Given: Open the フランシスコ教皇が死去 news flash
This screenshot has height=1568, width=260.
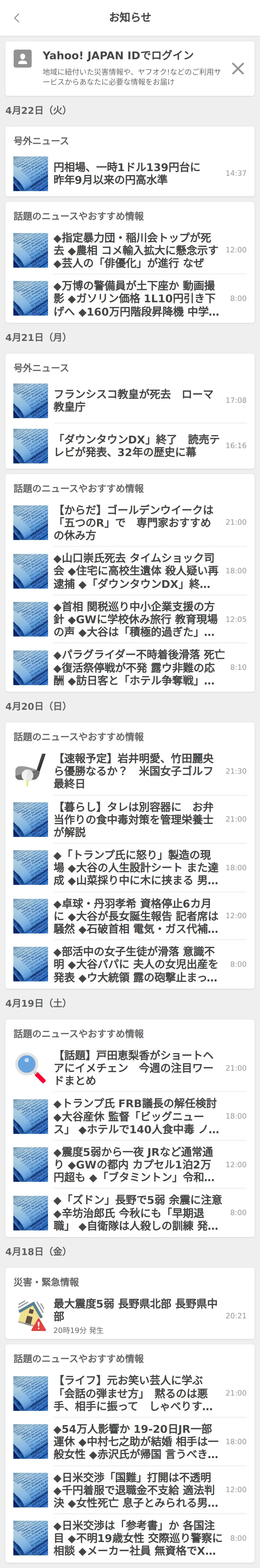Looking at the screenshot, I should click(130, 401).
